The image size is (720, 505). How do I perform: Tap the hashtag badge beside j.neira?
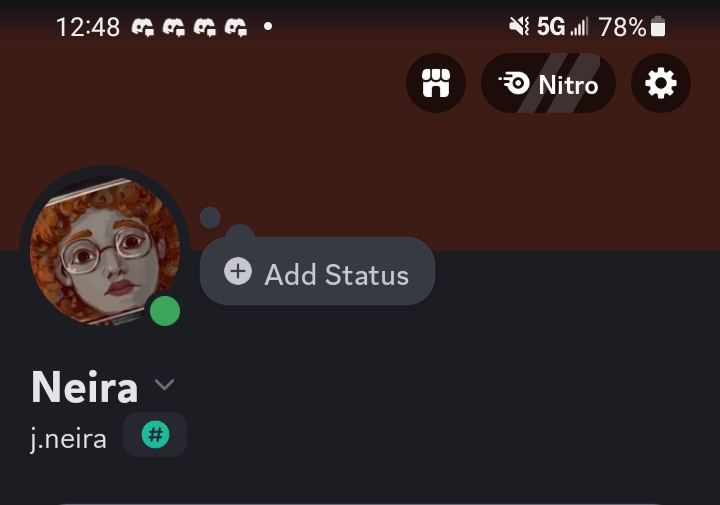pyautogui.click(x=155, y=435)
